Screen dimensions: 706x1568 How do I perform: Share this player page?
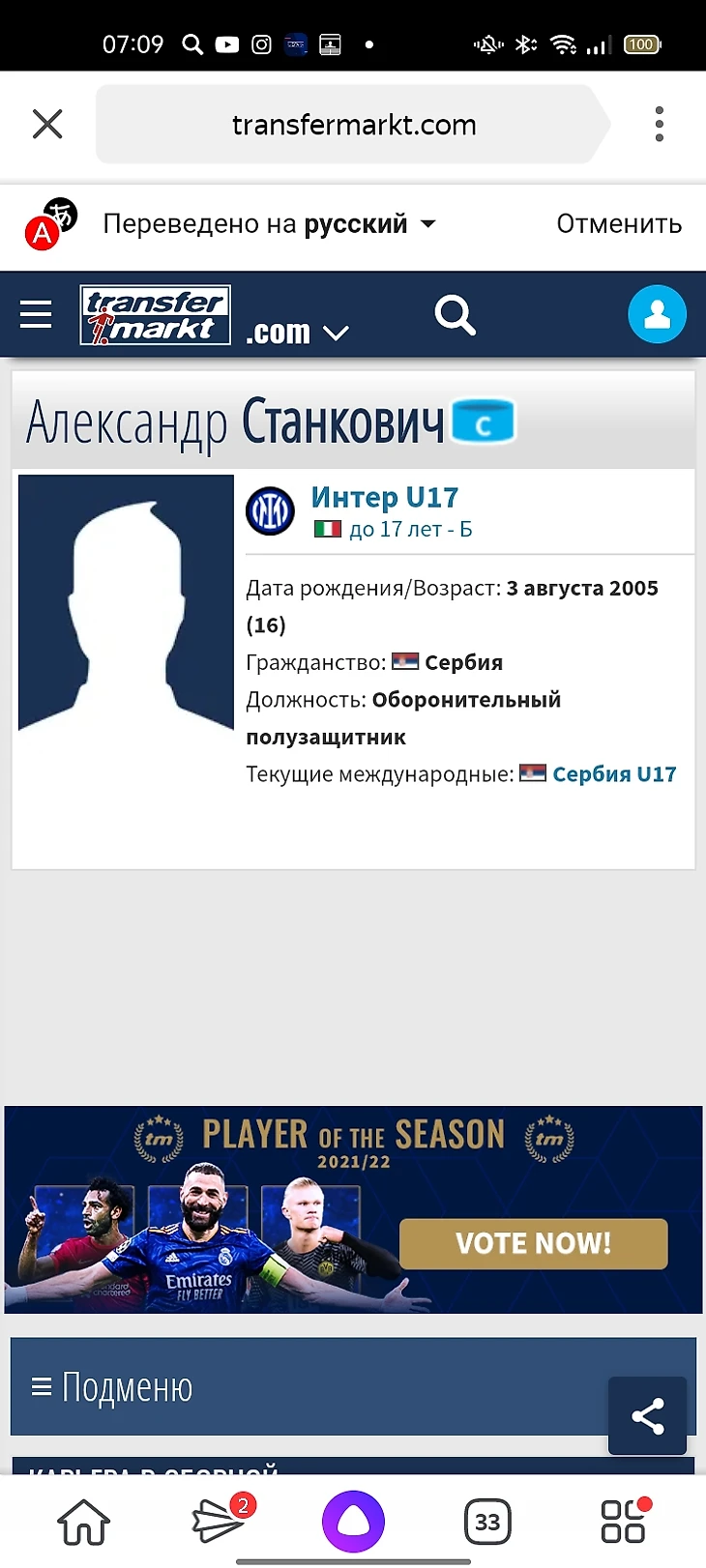647,1416
